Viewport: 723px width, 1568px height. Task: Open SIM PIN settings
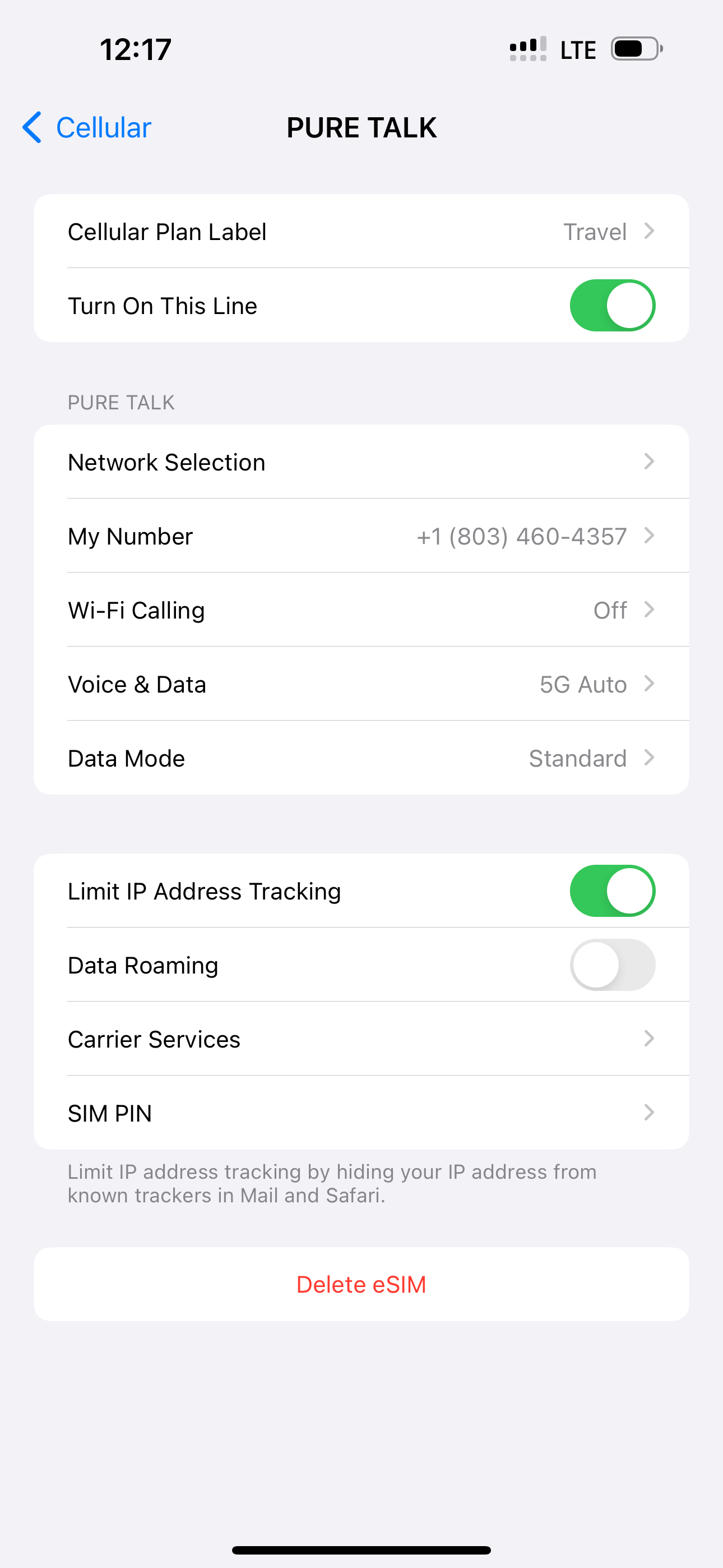361,1113
